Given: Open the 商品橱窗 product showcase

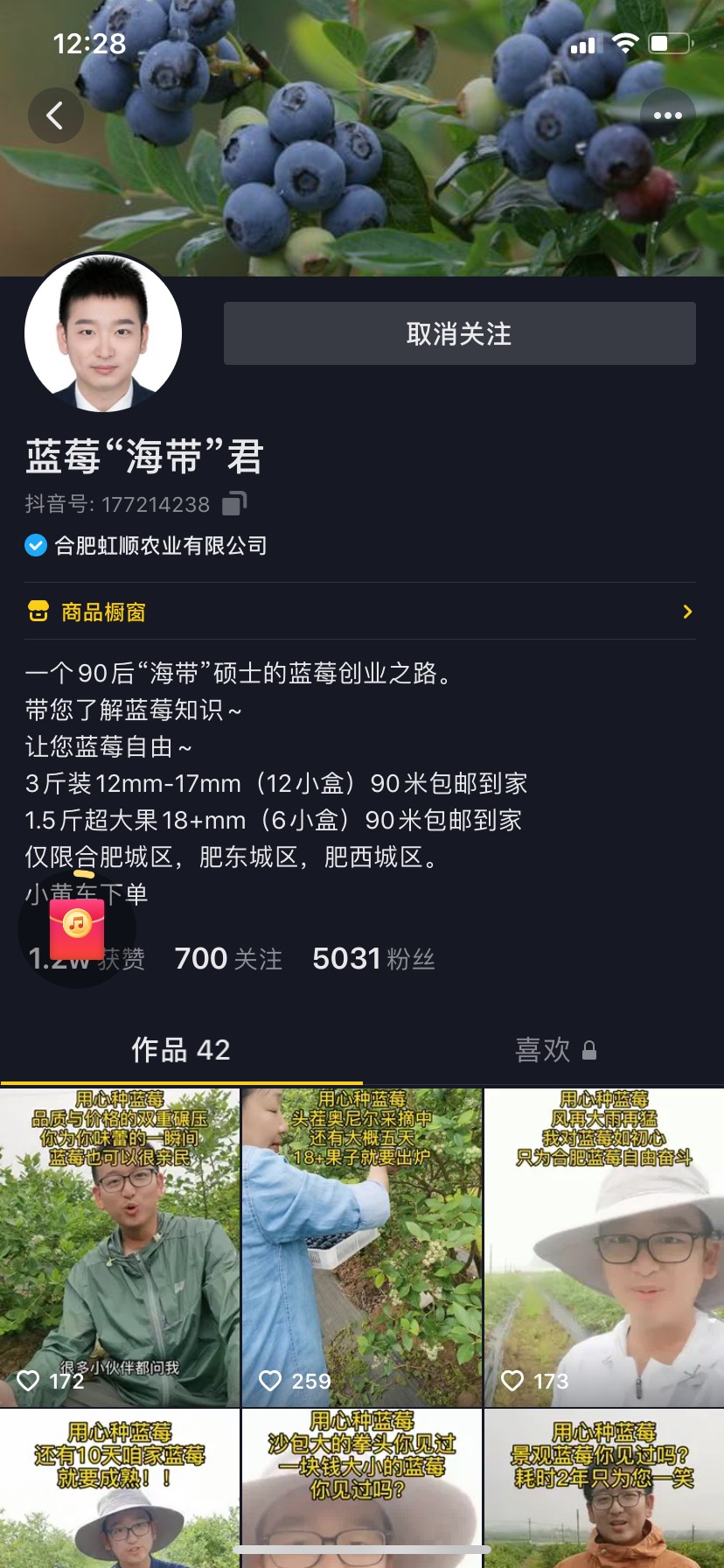Looking at the screenshot, I should [x=360, y=612].
